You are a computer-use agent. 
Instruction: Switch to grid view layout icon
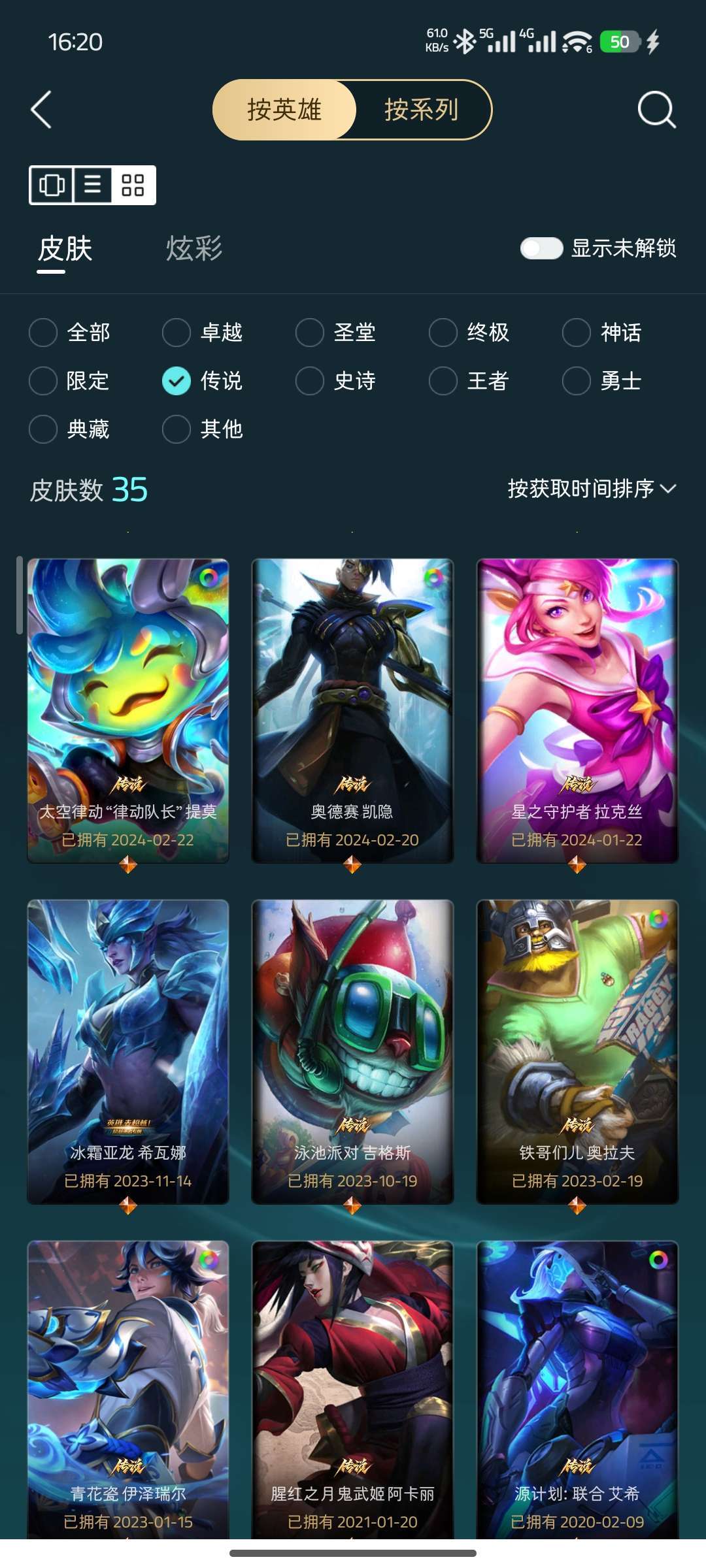pos(133,185)
